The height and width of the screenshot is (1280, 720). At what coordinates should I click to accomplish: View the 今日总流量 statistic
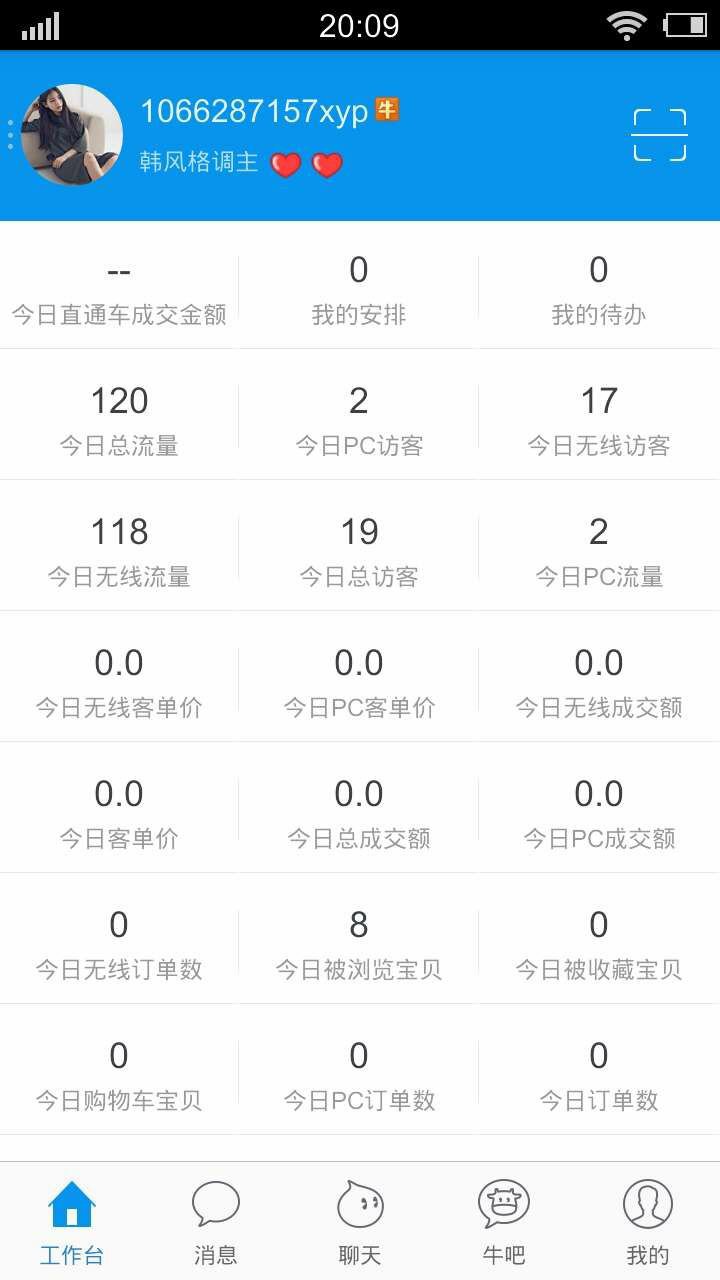tap(118, 415)
